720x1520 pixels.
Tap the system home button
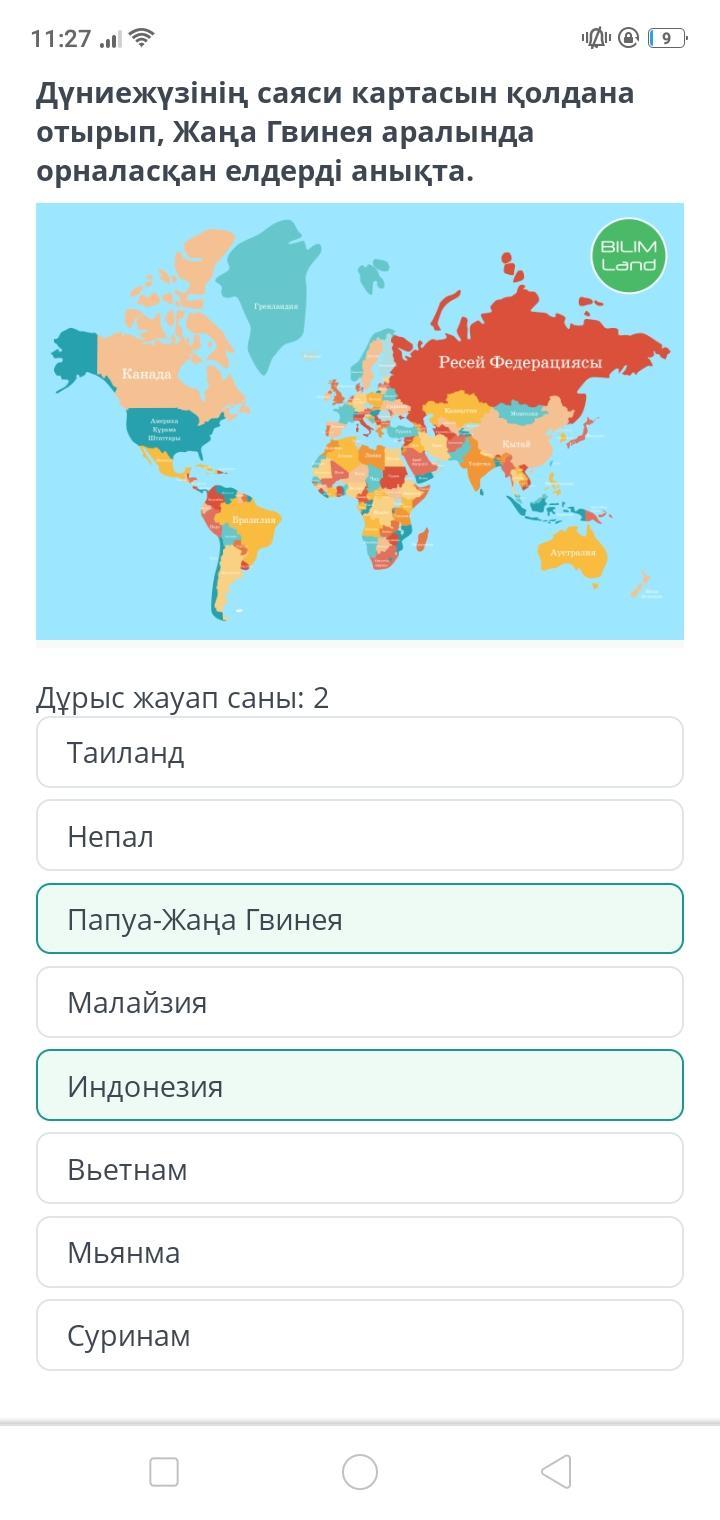point(360,1472)
